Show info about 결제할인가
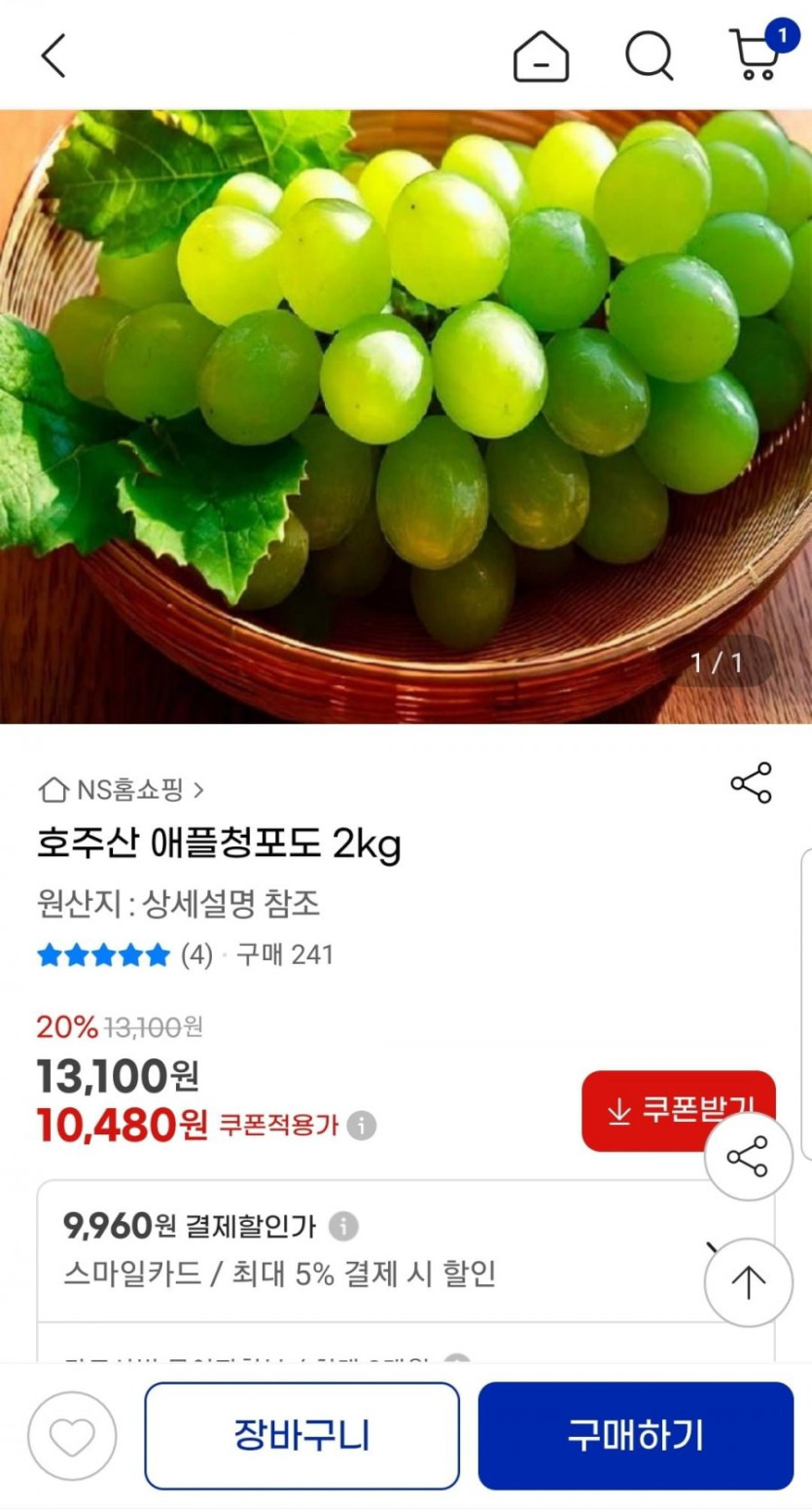This screenshot has width=812, height=1509. point(343,1226)
